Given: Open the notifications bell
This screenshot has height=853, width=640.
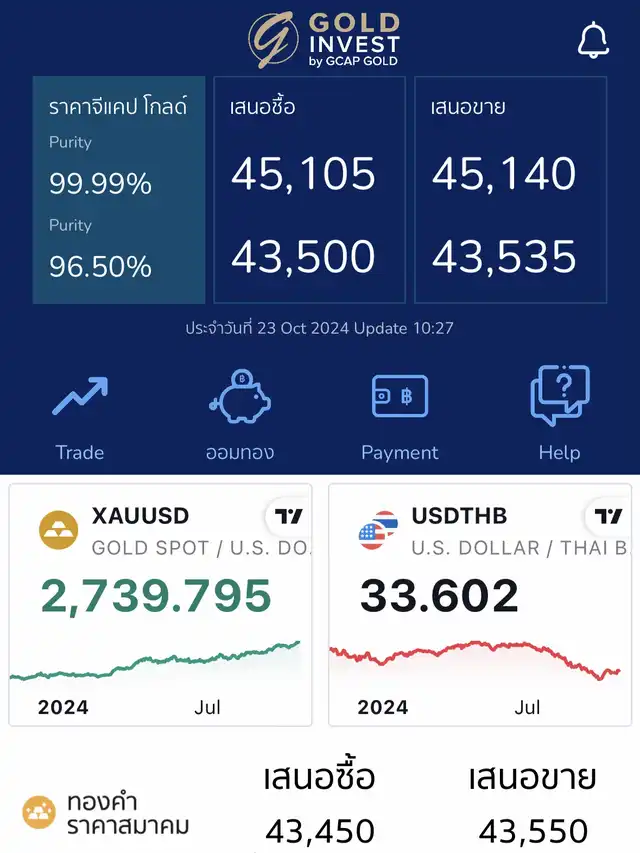Looking at the screenshot, I should pos(593,40).
